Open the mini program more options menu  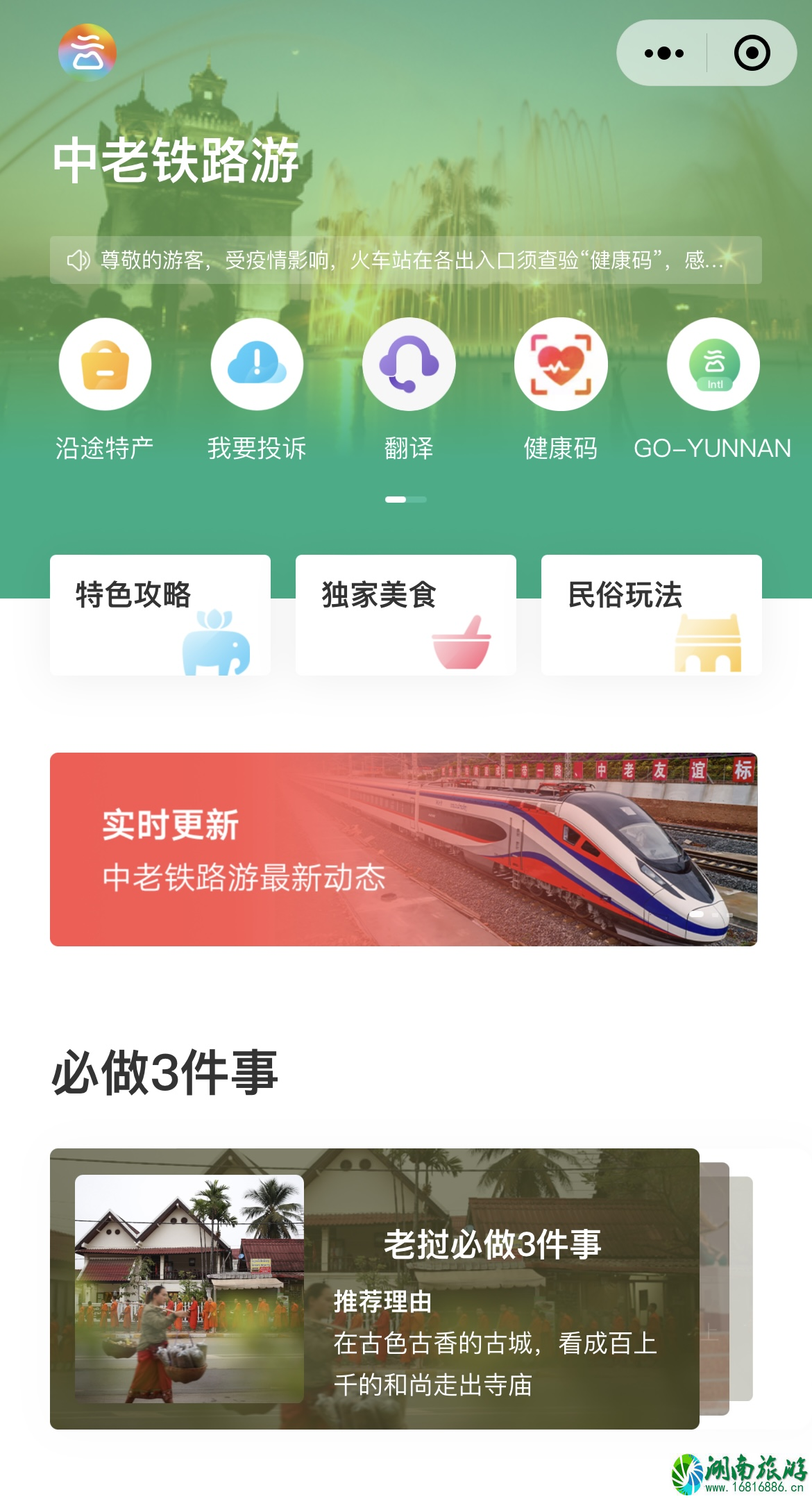coord(663,53)
